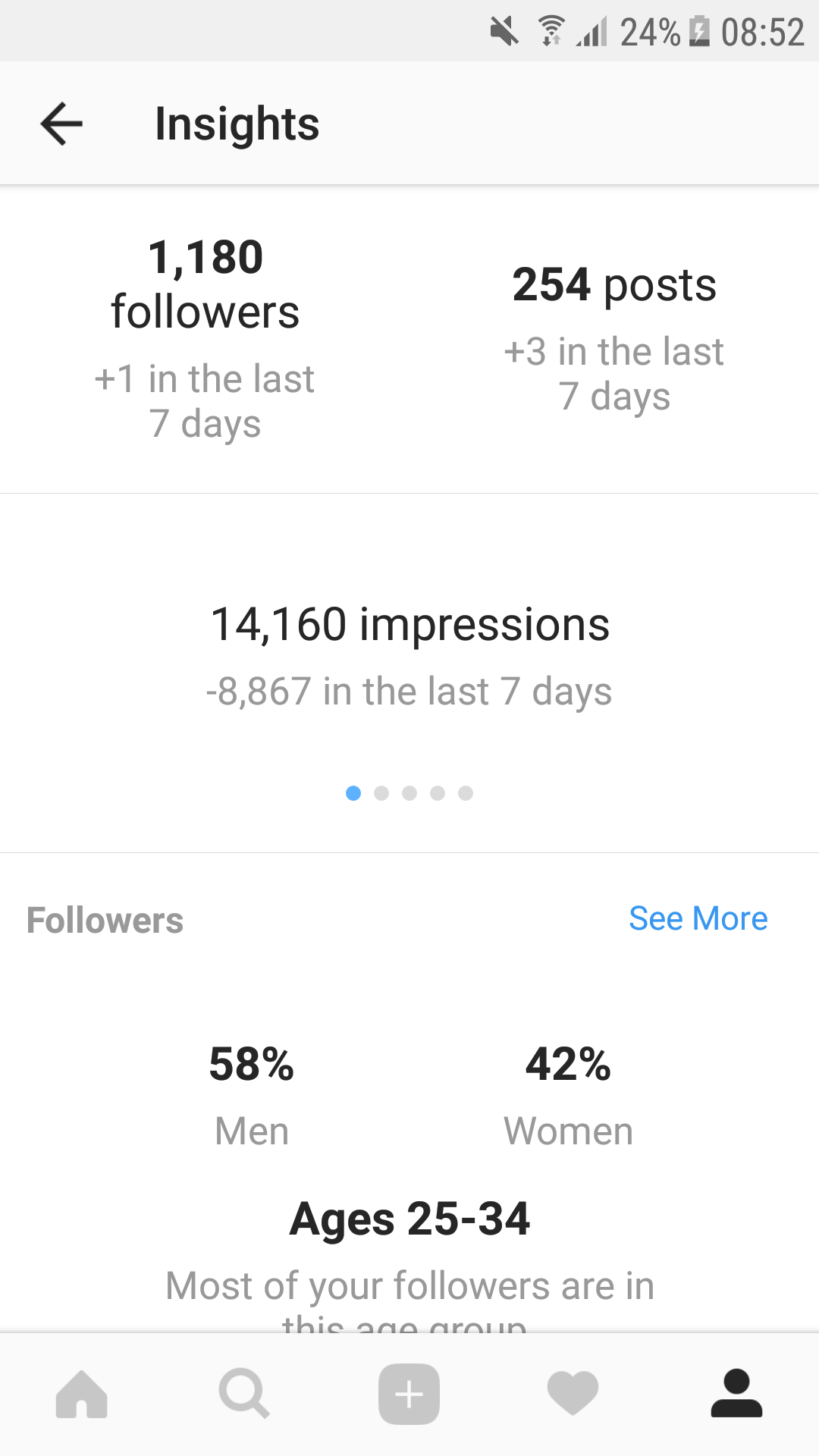The width and height of the screenshot is (819, 1456).
Task: Click the back arrow to exit Insights
Action: (x=61, y=123)
